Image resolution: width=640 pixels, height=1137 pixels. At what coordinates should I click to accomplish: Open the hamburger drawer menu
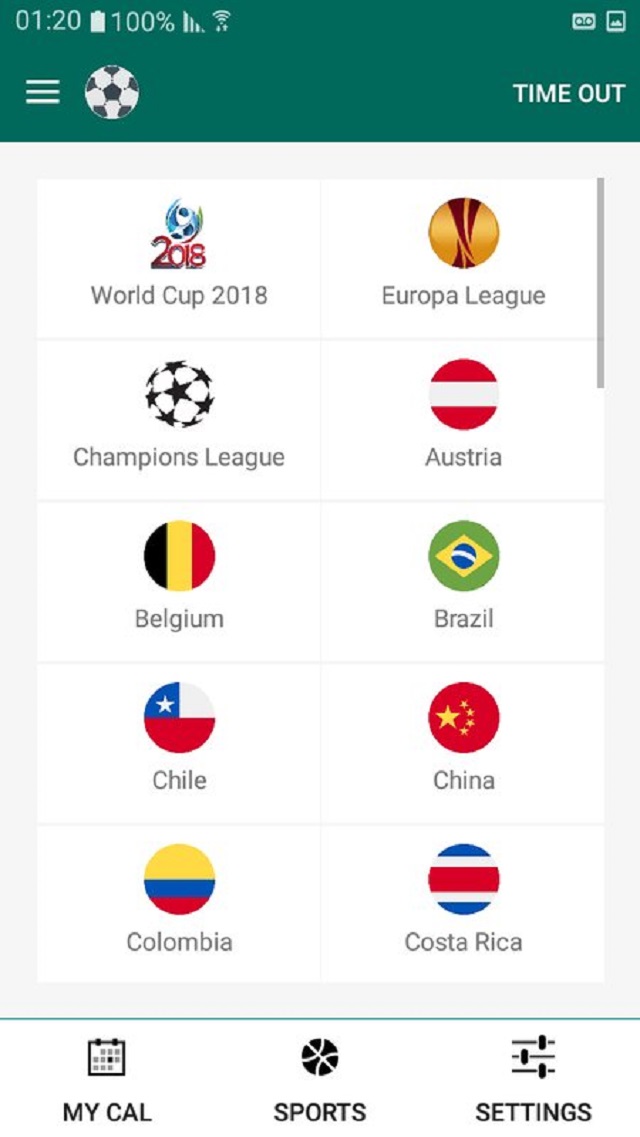pyautogui.click(x=43, y=93)
